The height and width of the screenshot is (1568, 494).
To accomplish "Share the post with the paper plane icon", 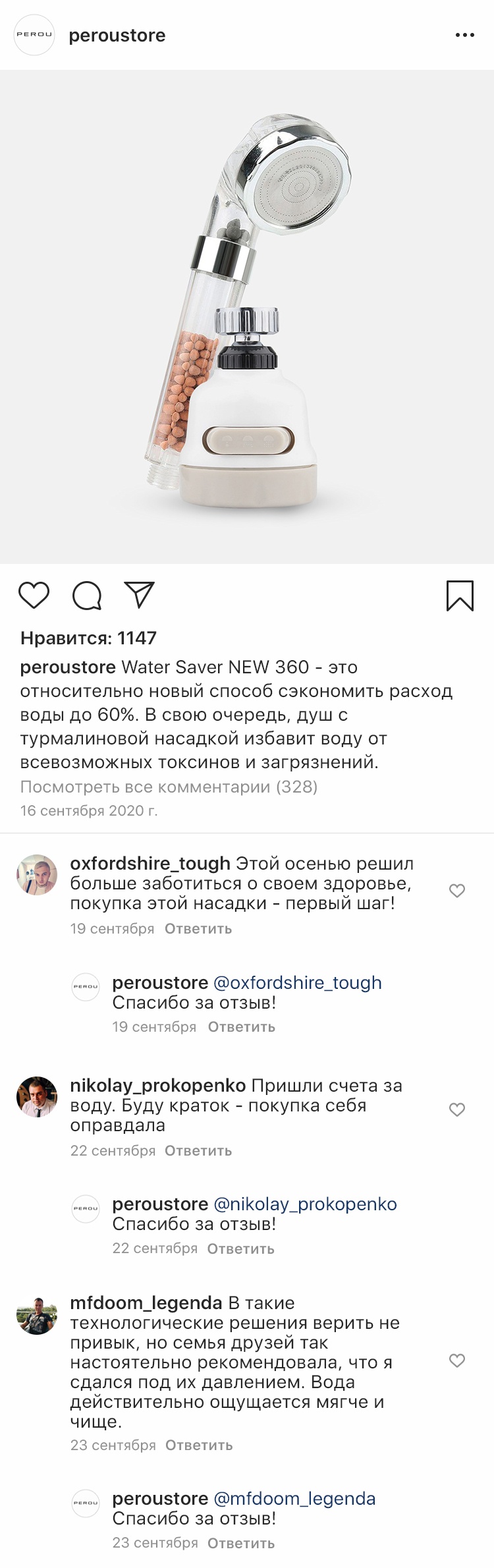I will click(x=140, y=595).
